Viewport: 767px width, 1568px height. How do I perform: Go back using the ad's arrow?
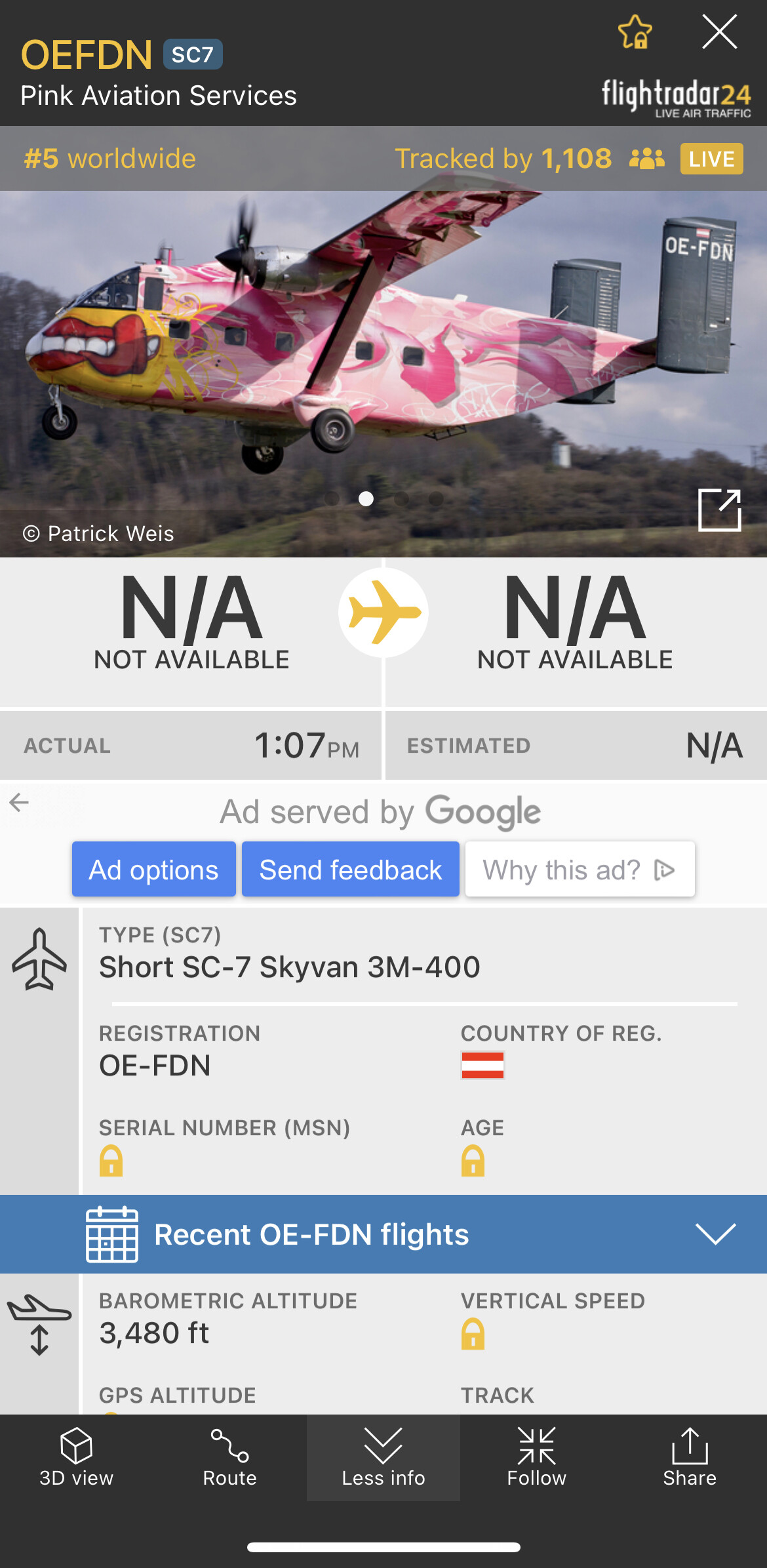[19, 801]
